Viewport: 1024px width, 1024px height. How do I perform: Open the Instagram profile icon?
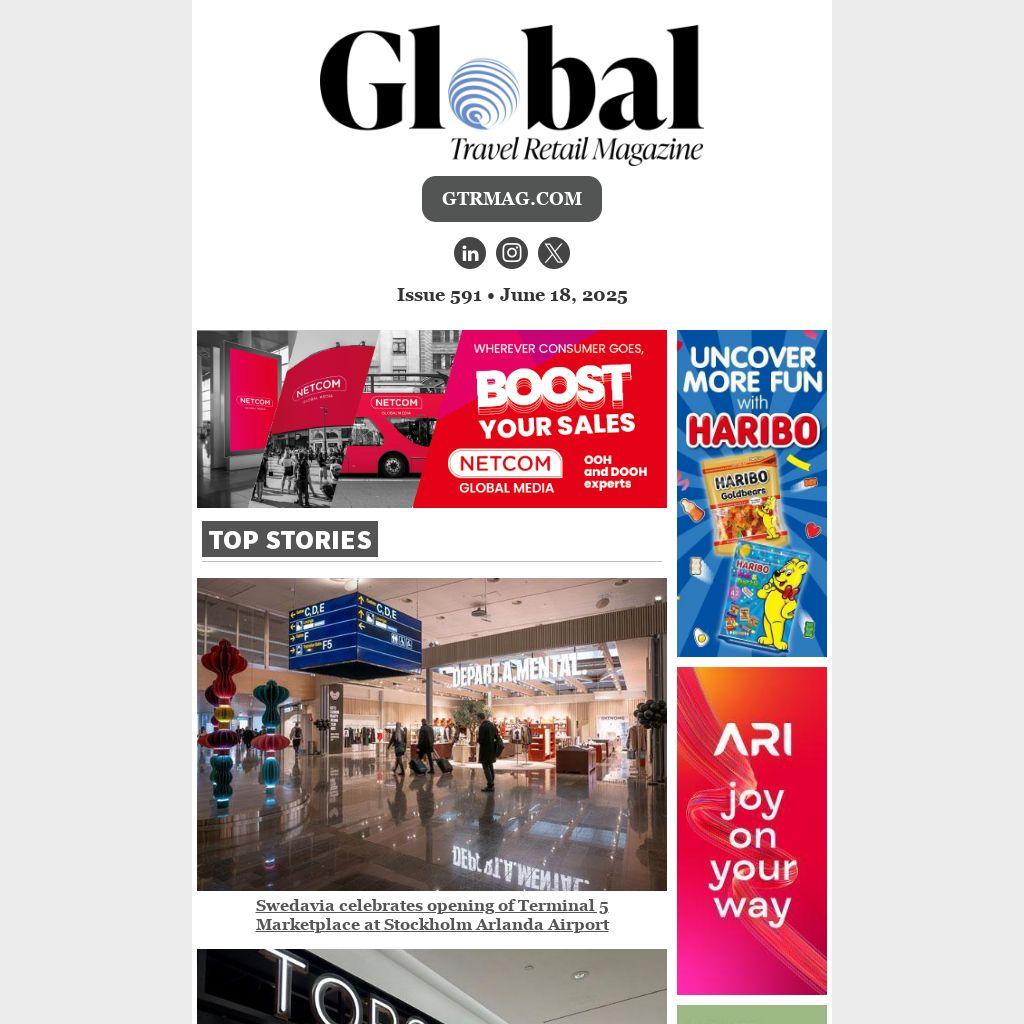[x=512, y=253]
